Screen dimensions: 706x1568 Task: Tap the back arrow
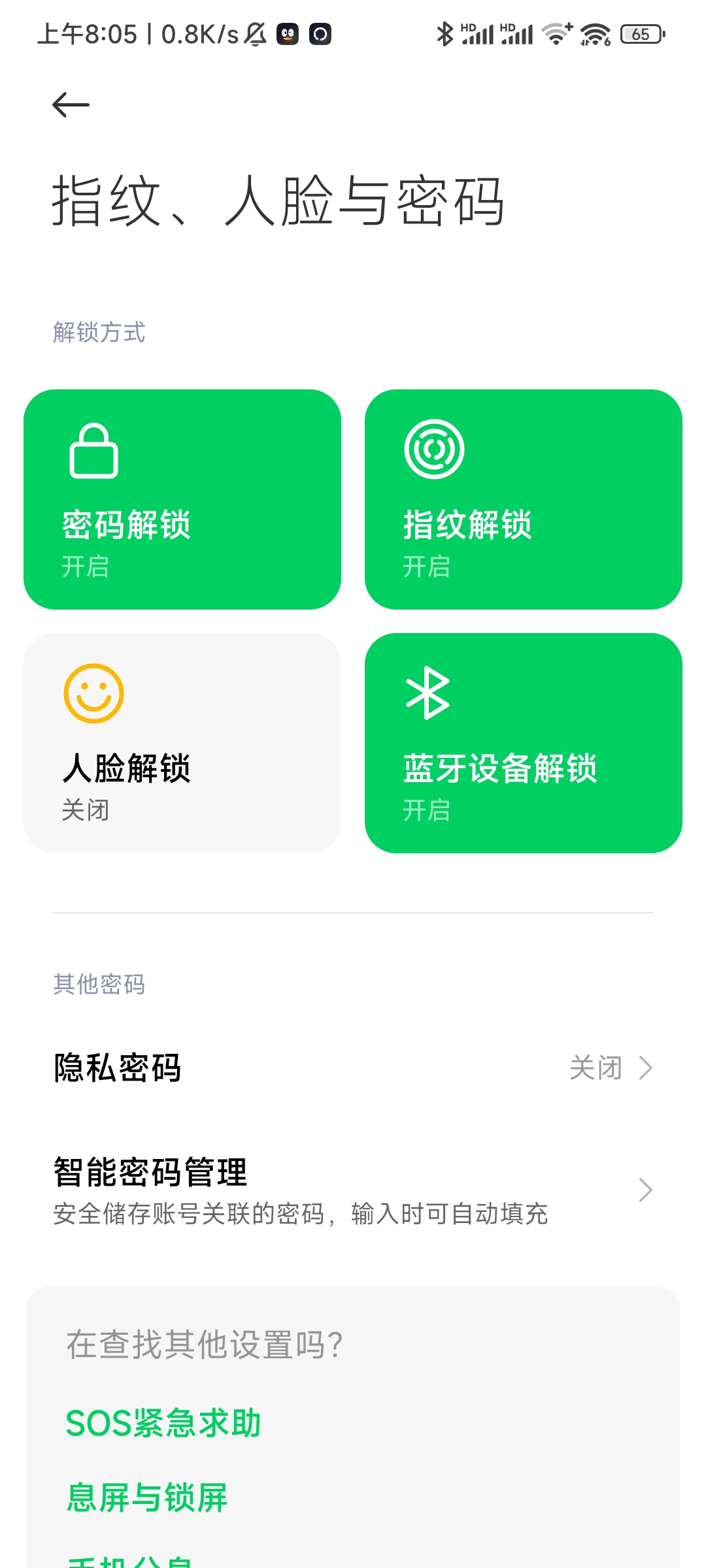coord(71,105)
